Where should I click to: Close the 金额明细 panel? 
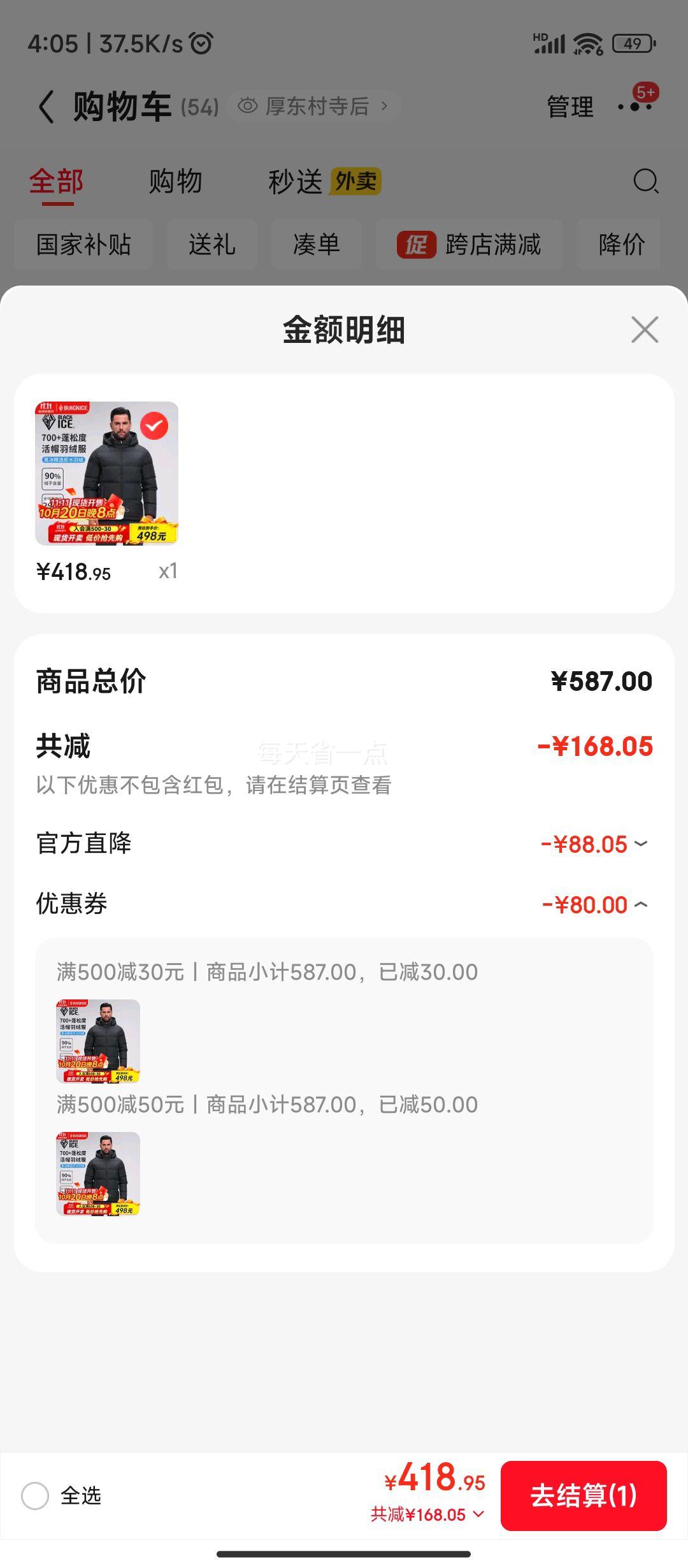pos(645,330)
